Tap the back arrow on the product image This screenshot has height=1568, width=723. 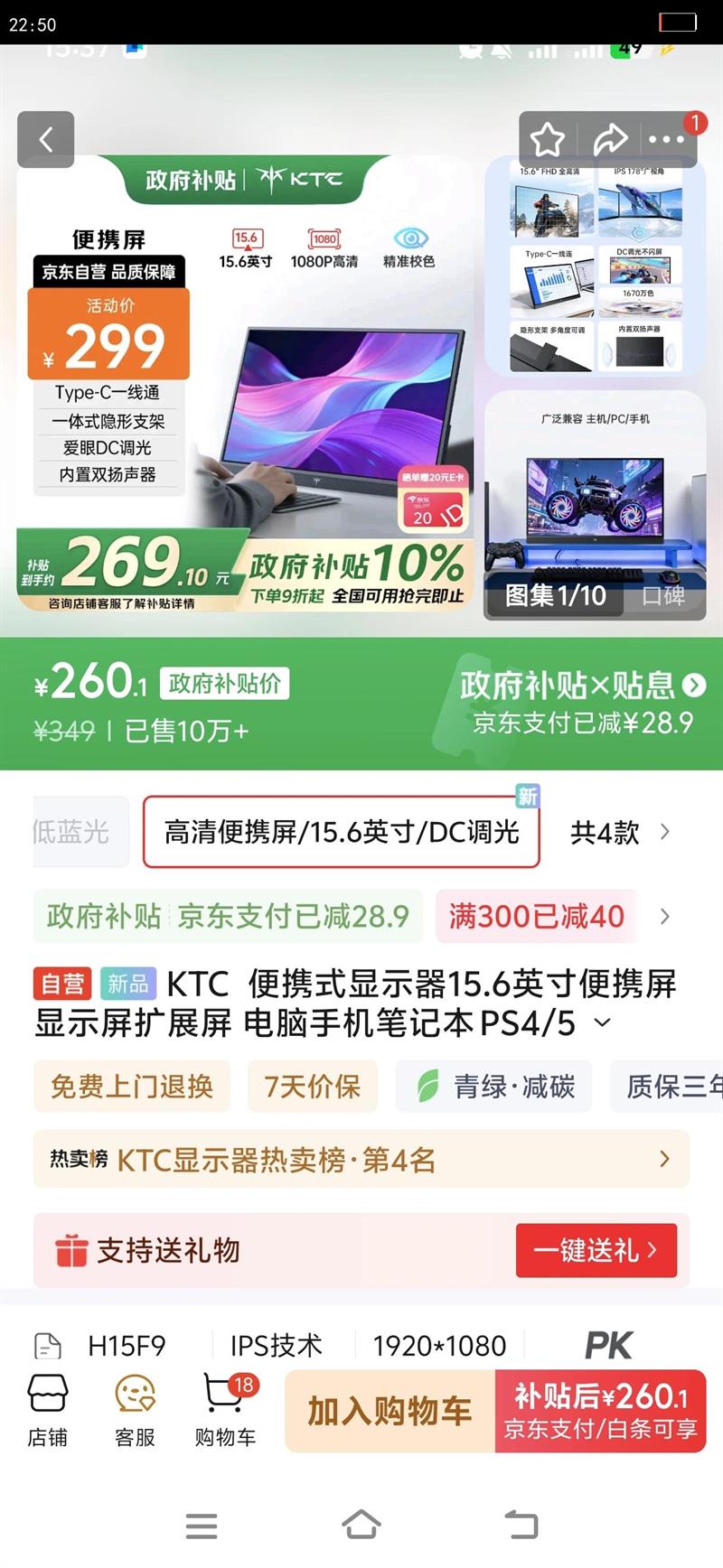(45, 139)
